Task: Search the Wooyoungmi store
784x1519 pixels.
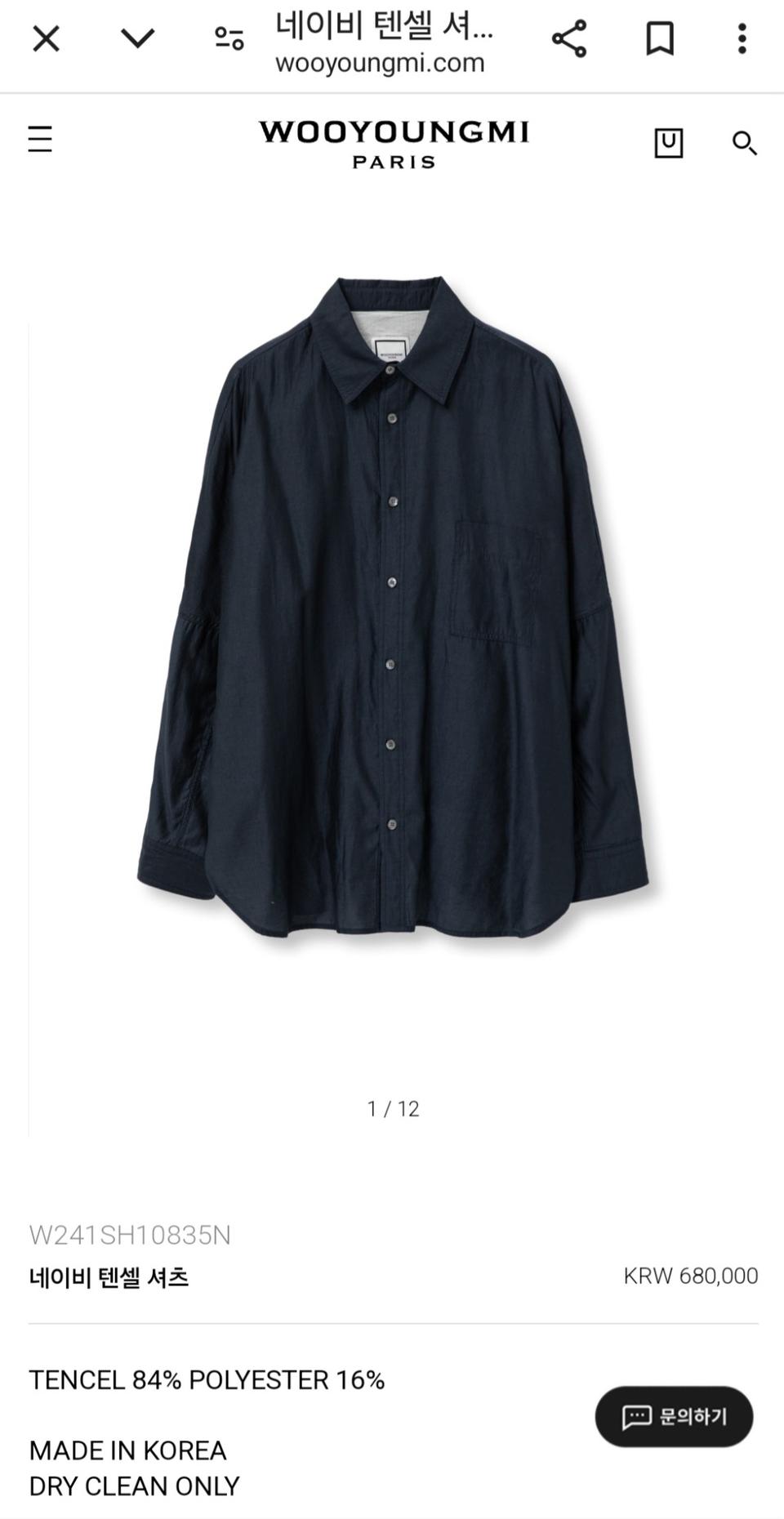Action: (744, 143)
